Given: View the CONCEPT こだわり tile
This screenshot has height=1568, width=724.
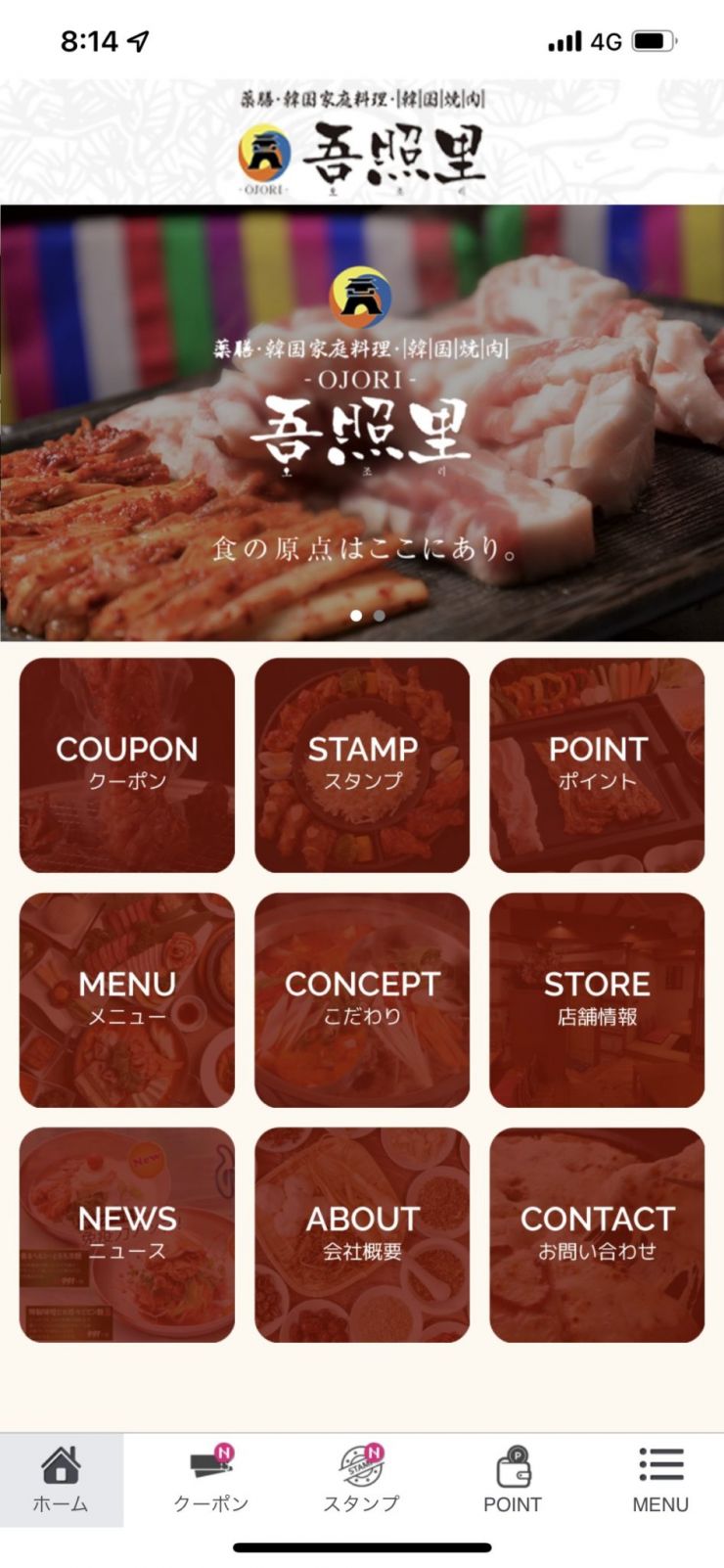Looking at the screenshot, I should pos(362,999).
